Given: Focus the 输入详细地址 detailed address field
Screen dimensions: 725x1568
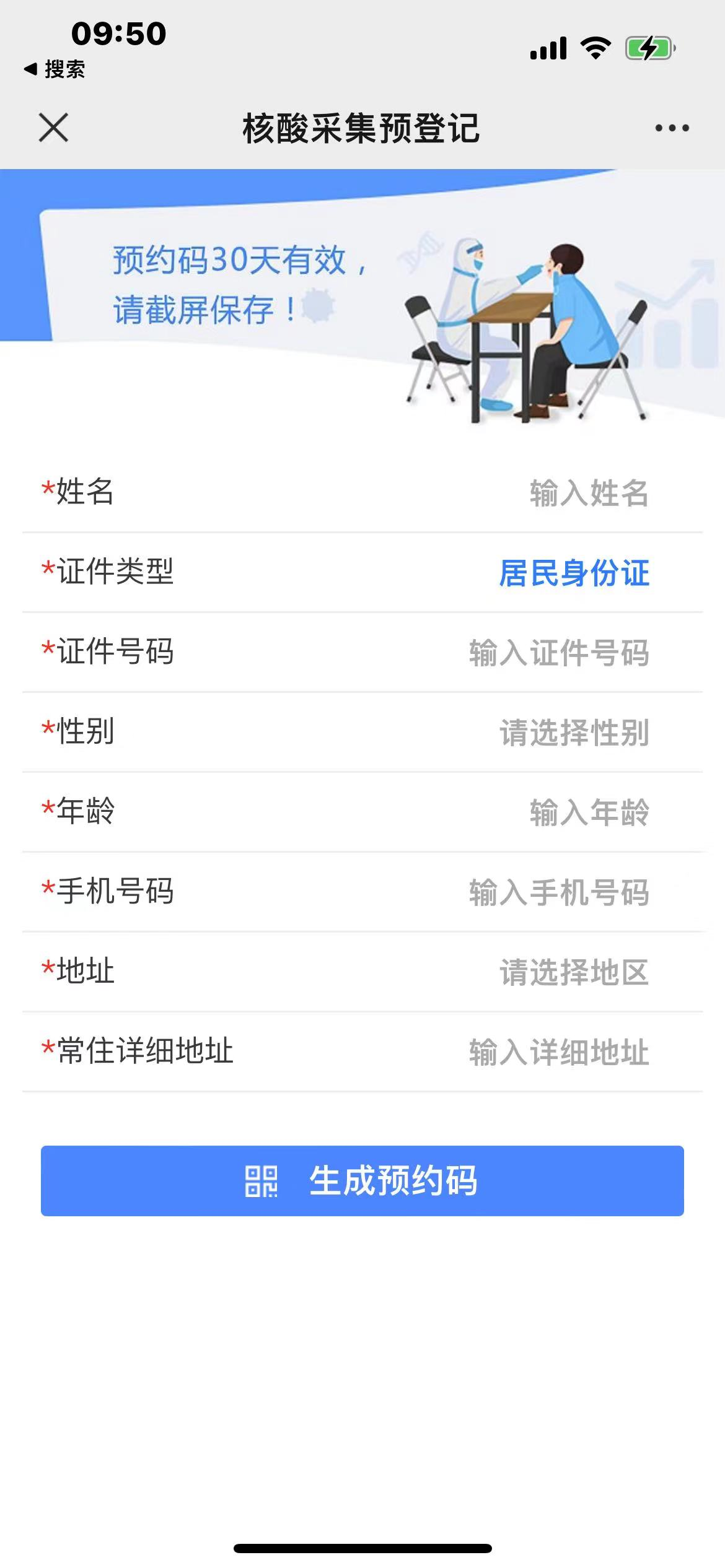Looking at the screenshot, I should 558,1052.
